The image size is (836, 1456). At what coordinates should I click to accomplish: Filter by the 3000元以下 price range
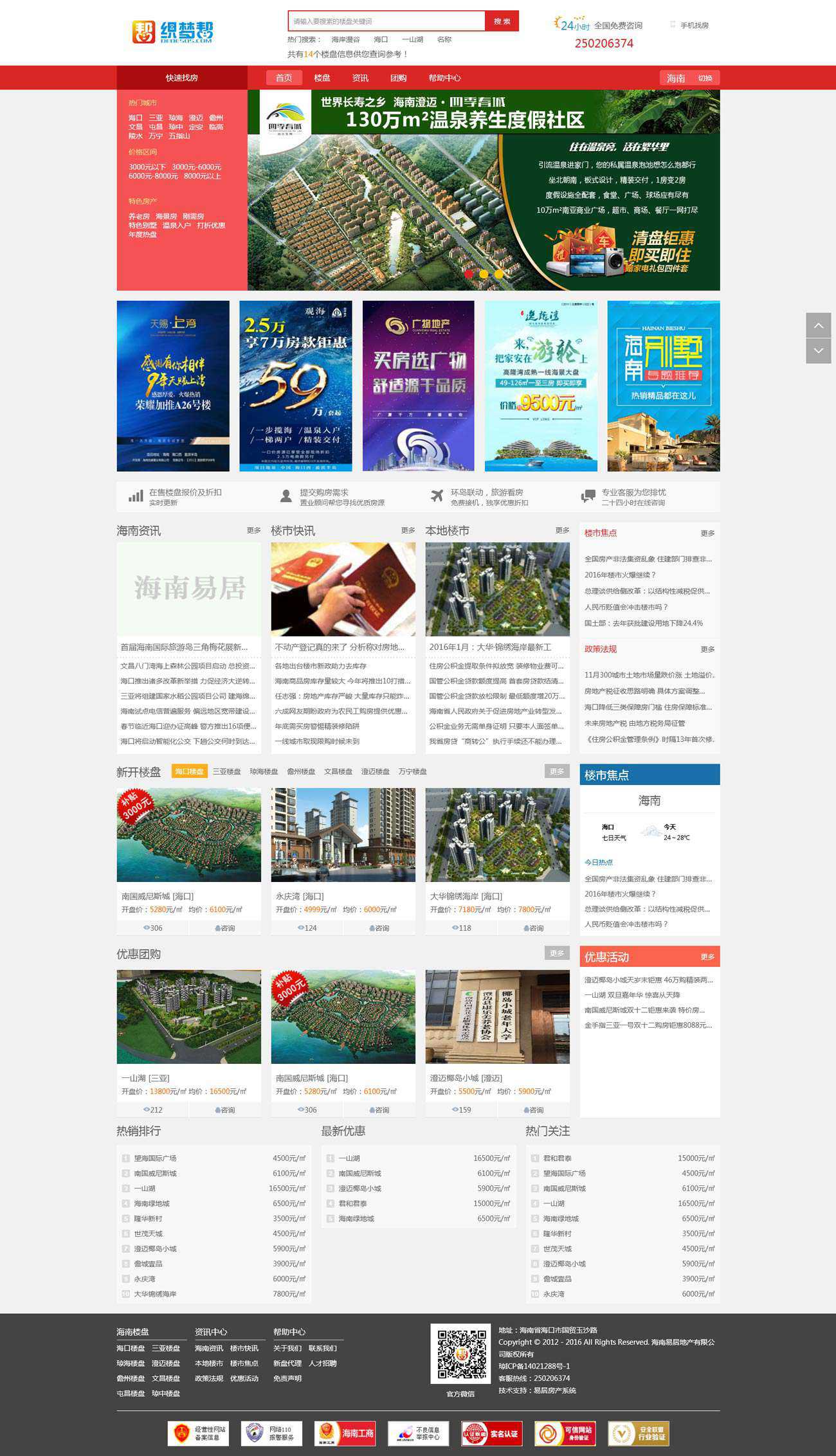click(147, 167)
